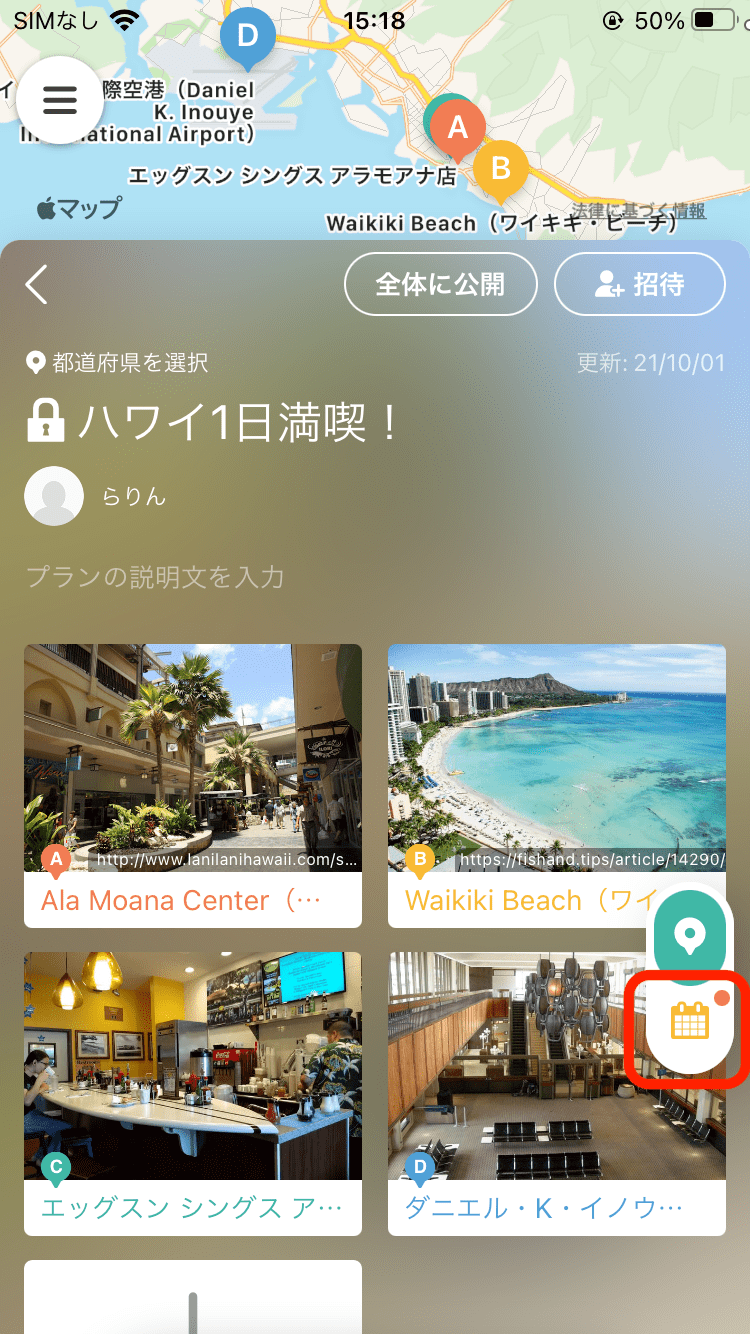Screen dimensions: 750x1334
Task: Open the calendar schedule button
Action: tap(689, 1021)
